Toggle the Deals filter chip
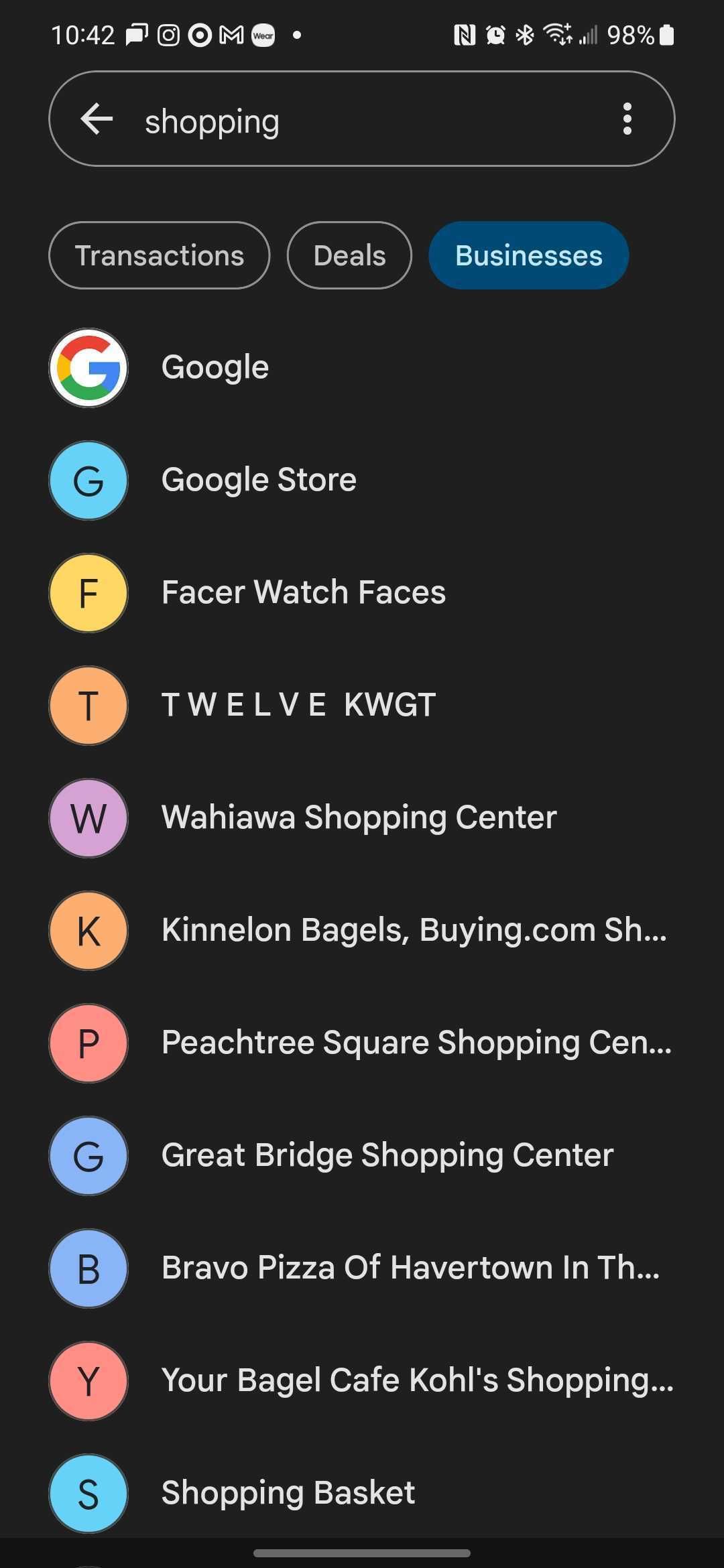The height and width of the screenshot is (1568, 724). pos(349,255)
